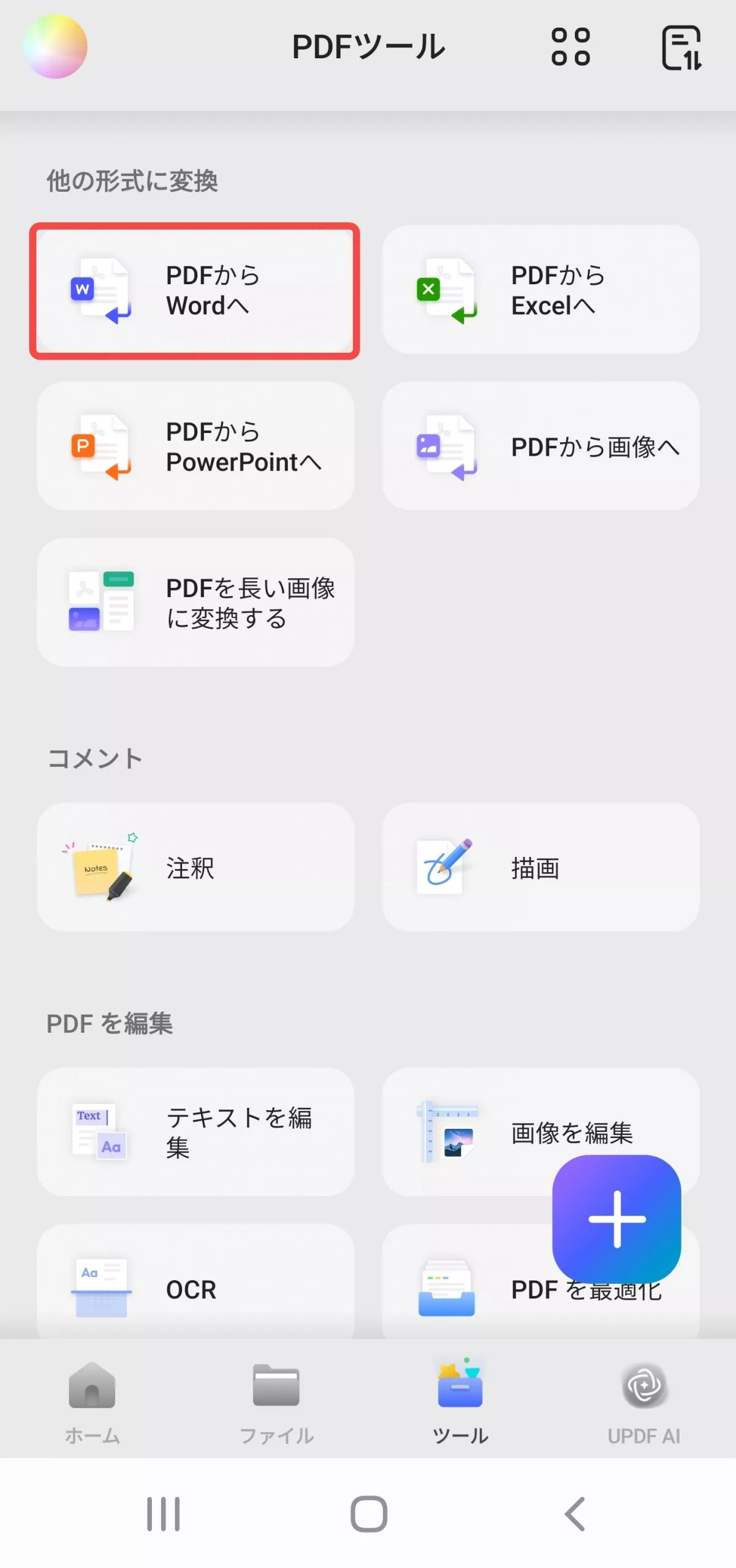Viewport: 736px width, 1568px height.
Task: Open PDFから画像へ tool
Action: (541, 447)
